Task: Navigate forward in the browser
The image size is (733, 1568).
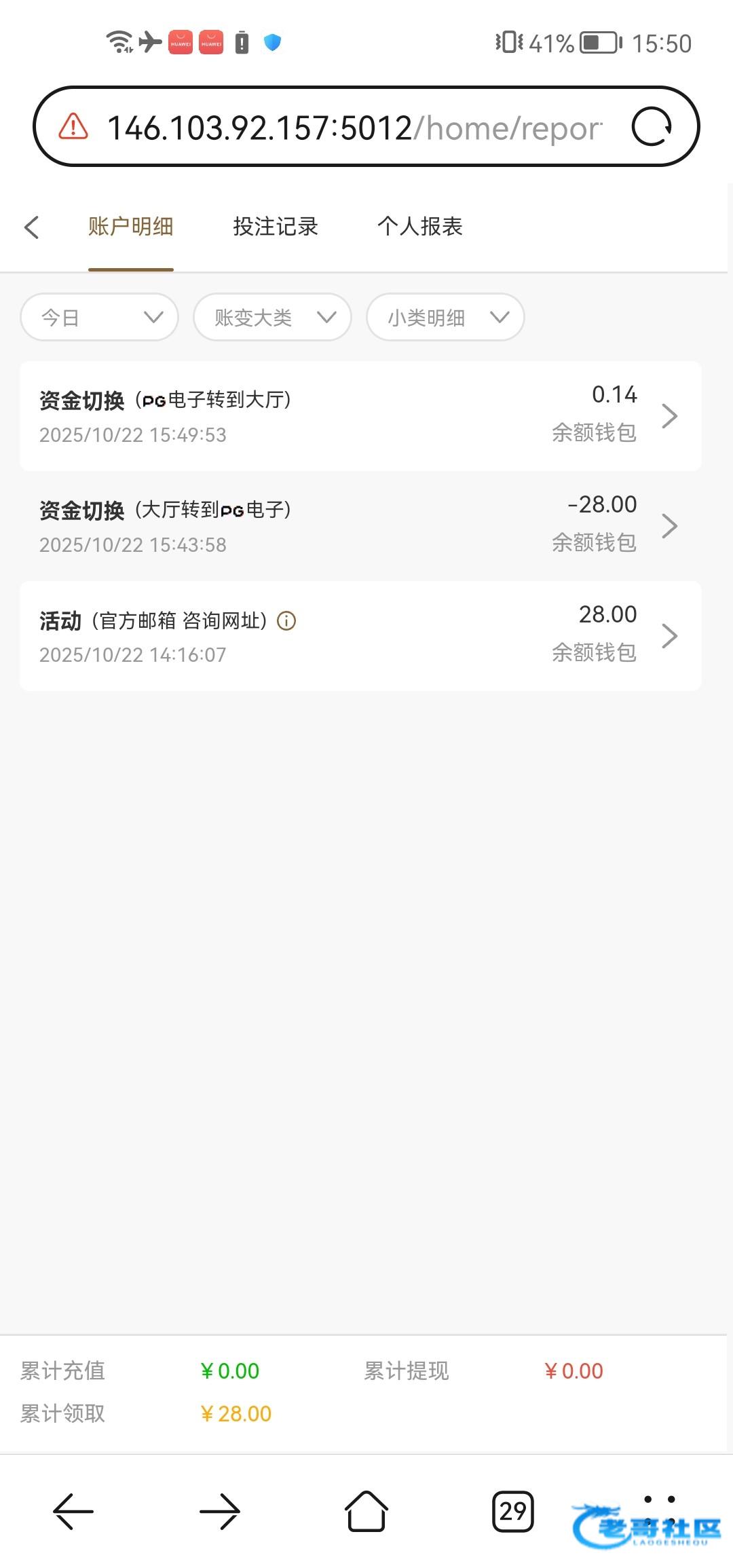Action: [x=220, y=1511]
